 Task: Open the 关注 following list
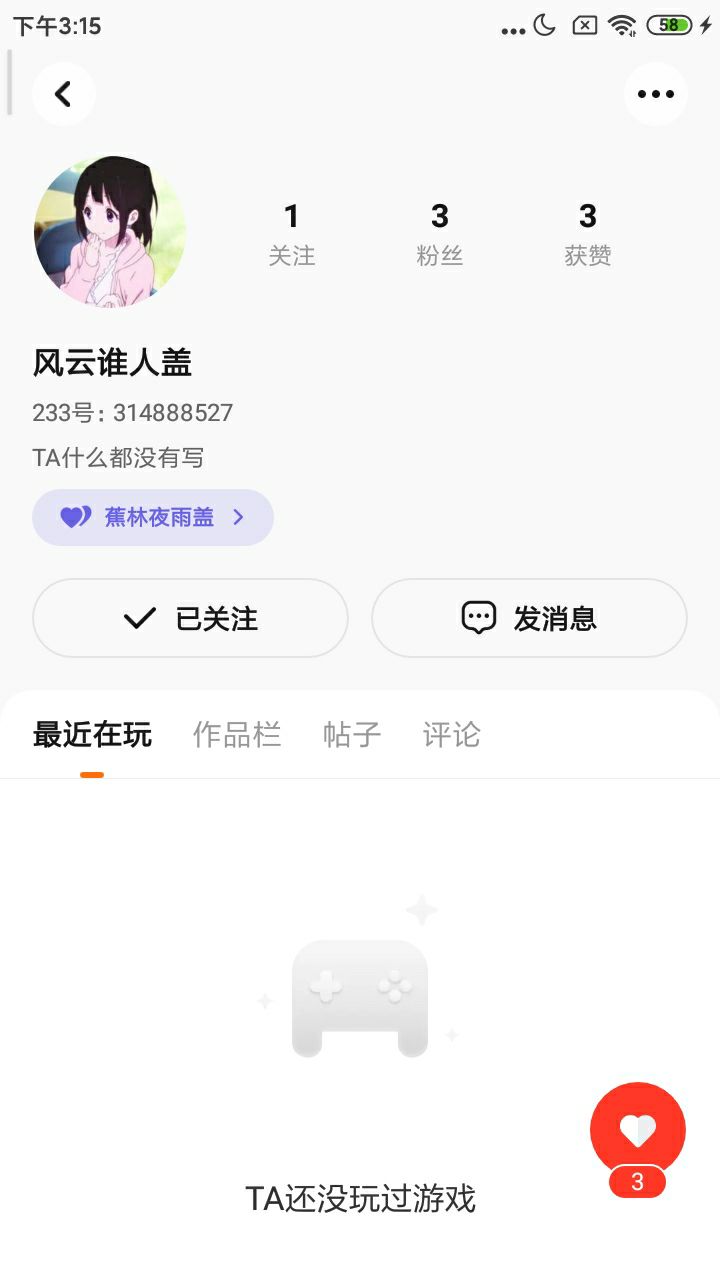291,234
